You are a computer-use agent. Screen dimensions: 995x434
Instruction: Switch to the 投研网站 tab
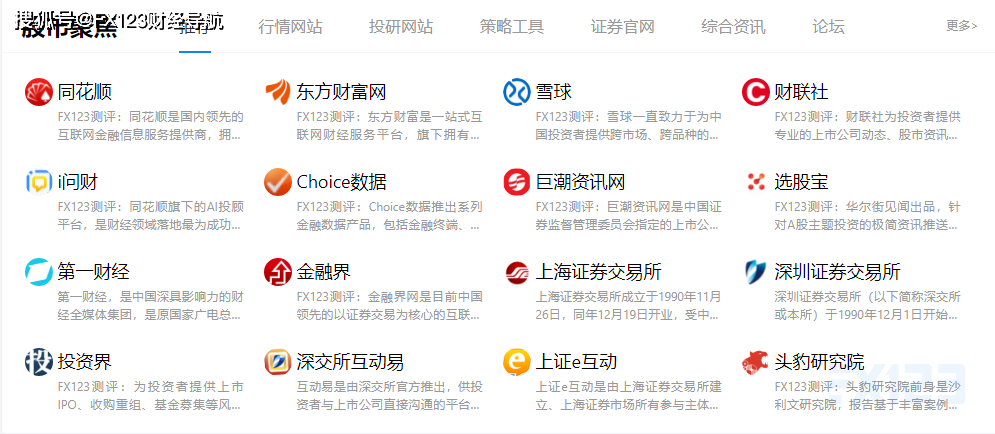pyautogui.click(x=401, y=26)
